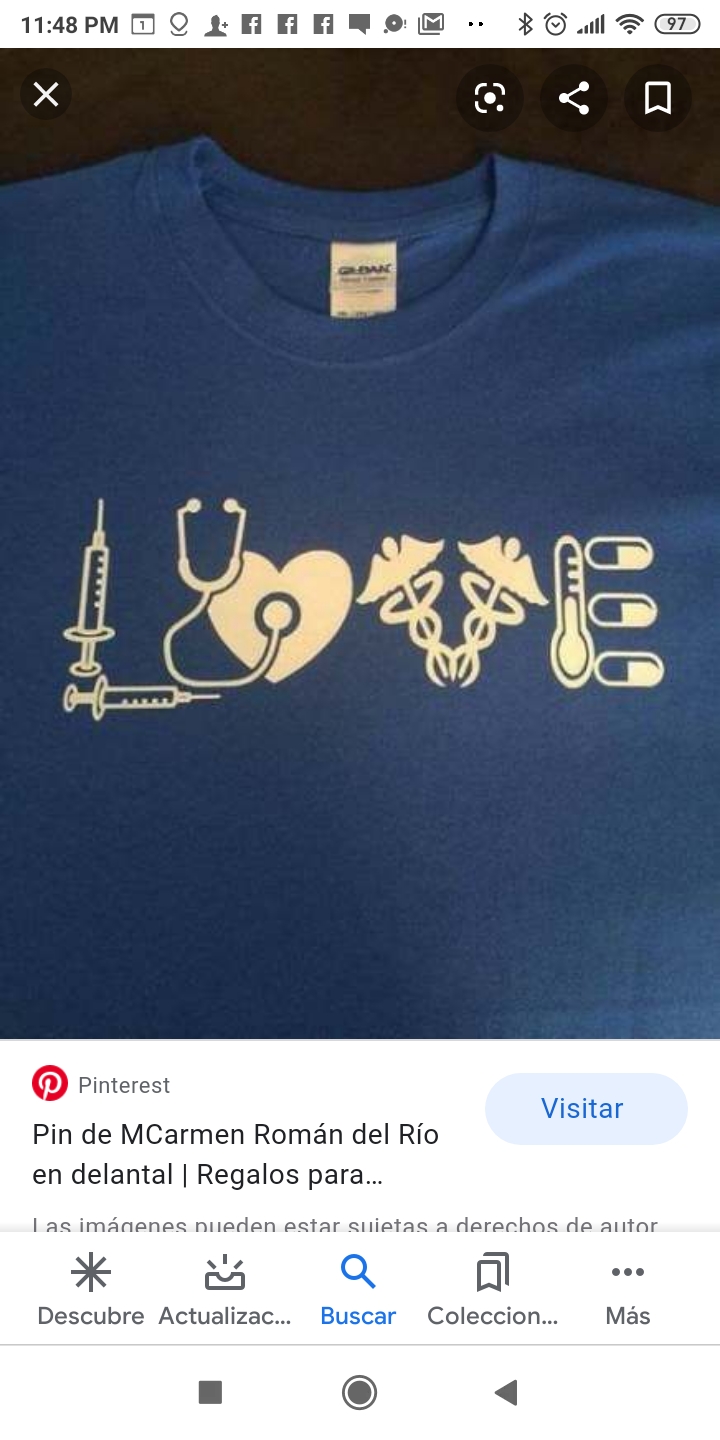Image resolution: width=720 pixels, height=1440 pixels.
Task: Open the Más menu tab
Action: point(627,1290)
